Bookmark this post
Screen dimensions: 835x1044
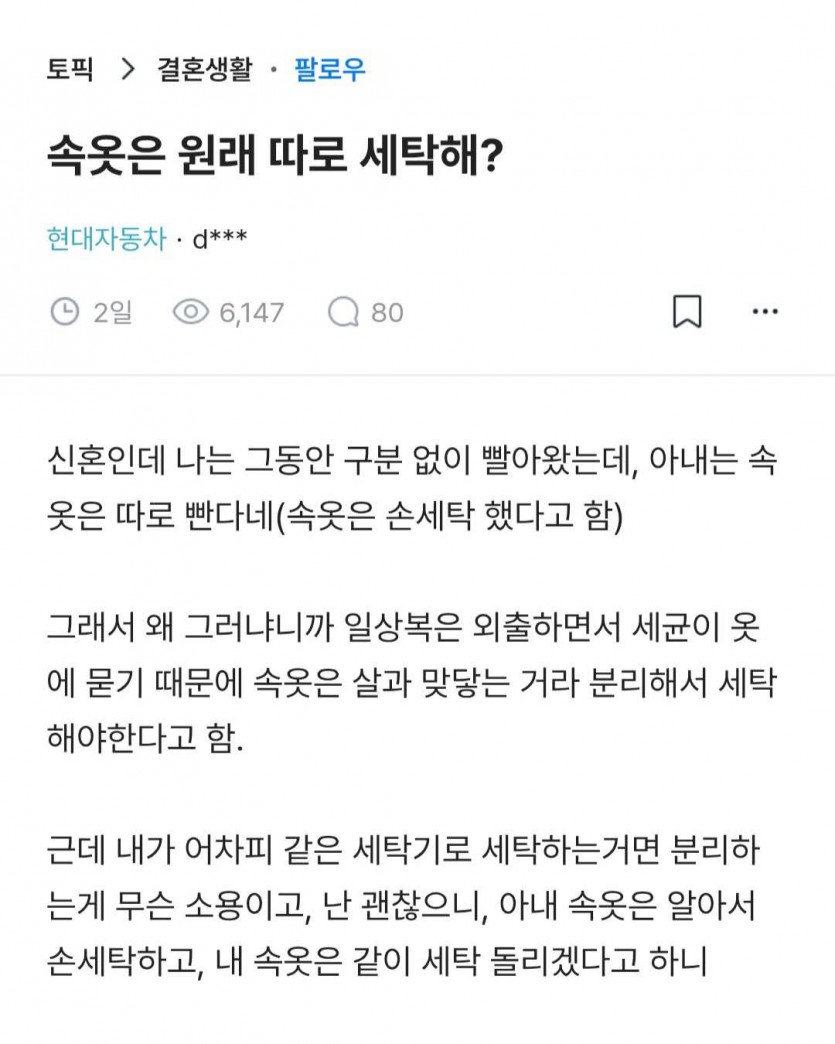[x=686, y=312]
